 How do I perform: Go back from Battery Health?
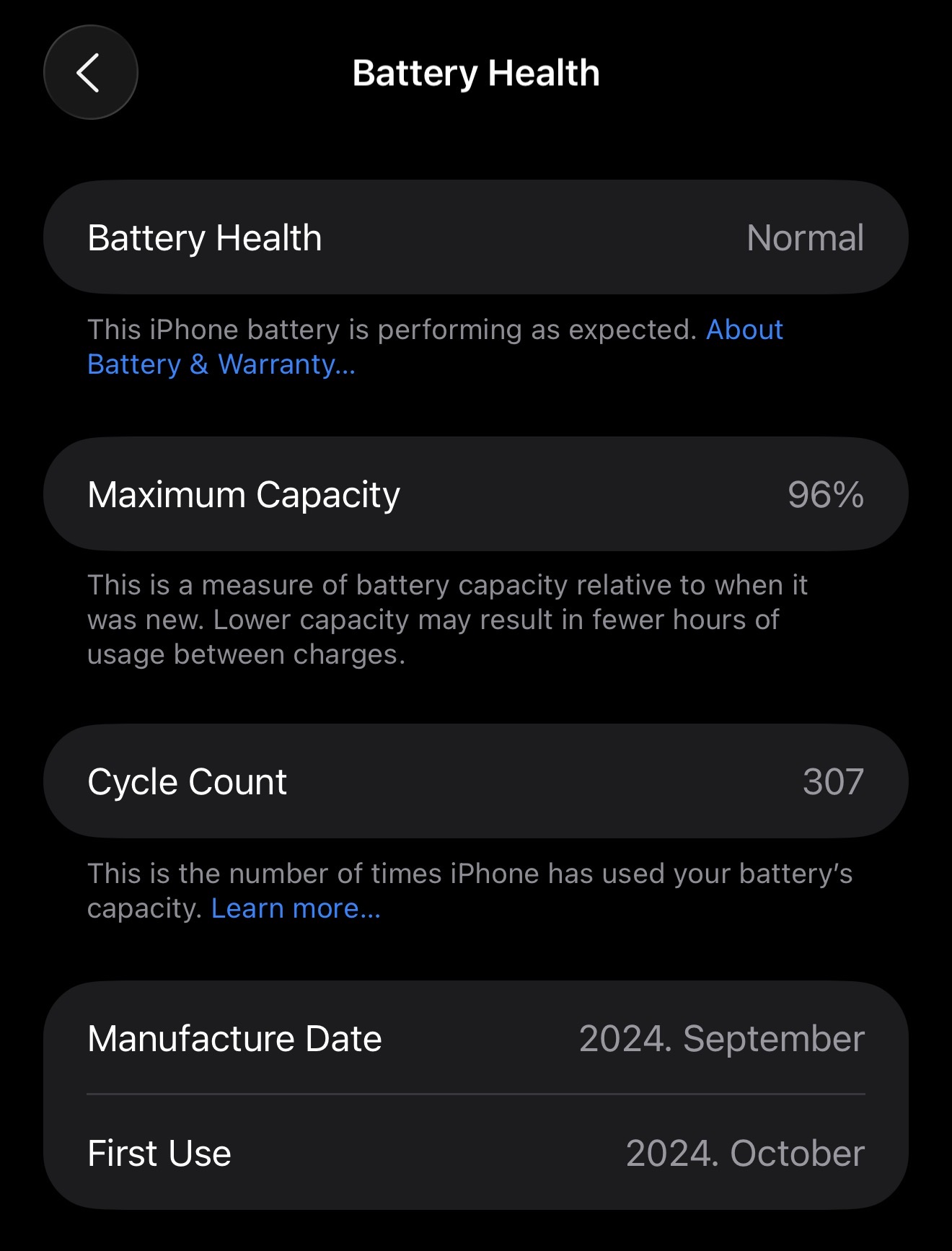pyautogui.click(x=90, y=72)
